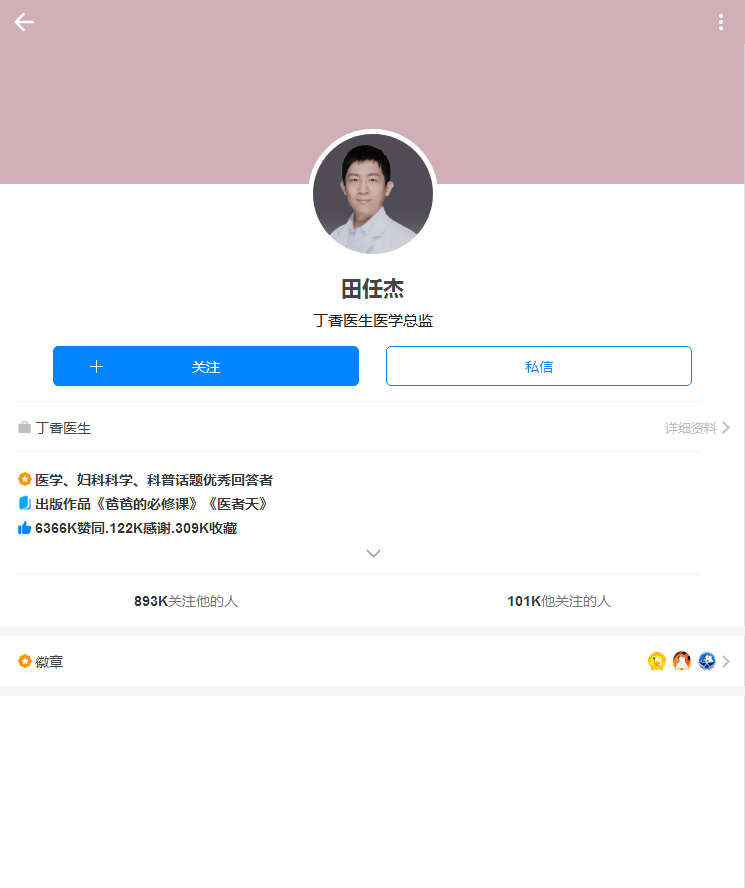Open the 徽章 badges row
The width and height of the screenshot is (745, 888).
tap(372, 661)
